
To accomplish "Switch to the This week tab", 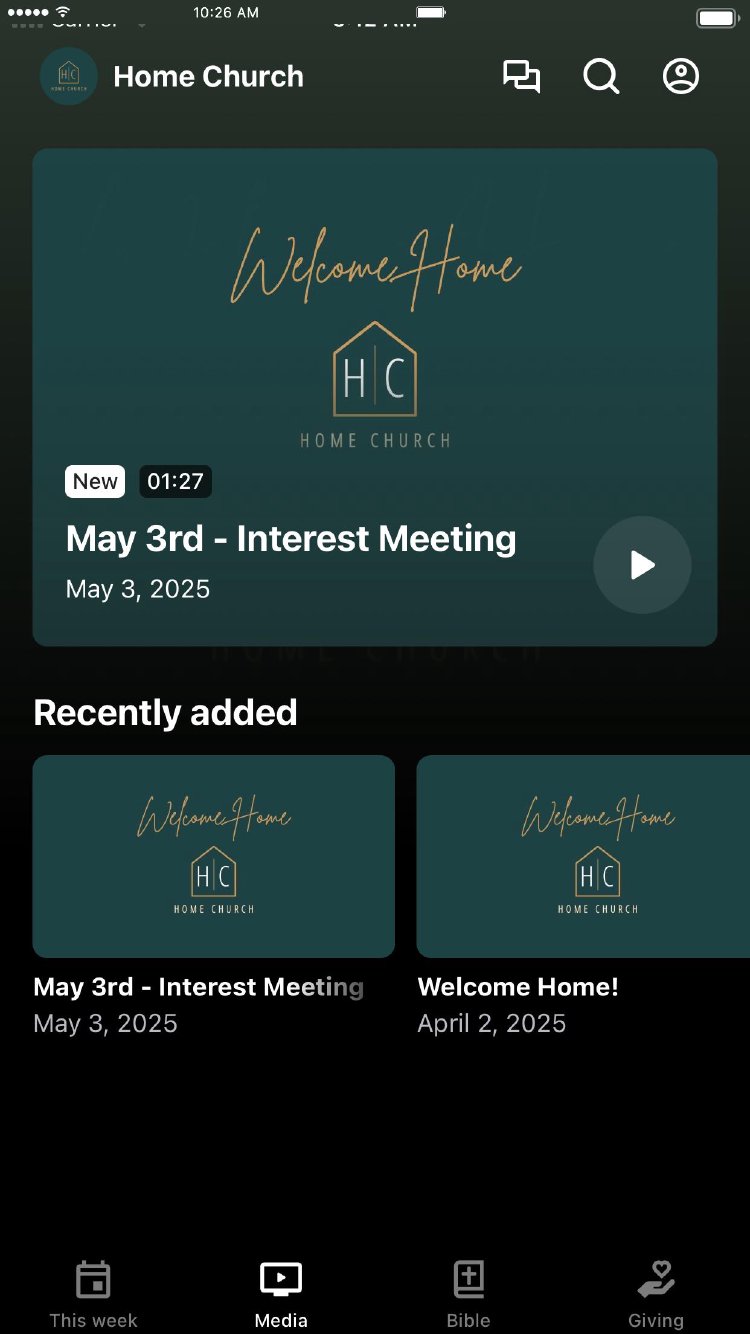I will [93, 1294].
